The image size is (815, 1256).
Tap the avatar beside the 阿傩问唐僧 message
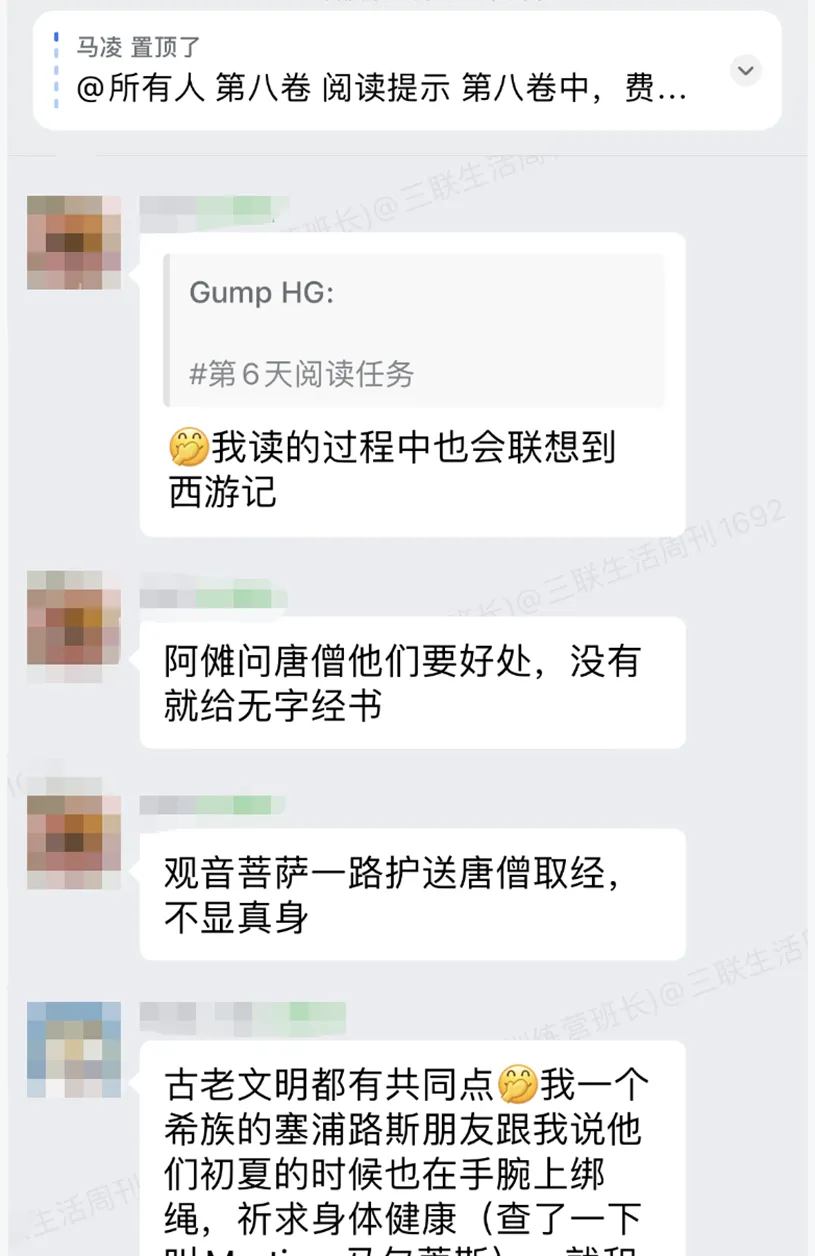(x=74, y=618)
